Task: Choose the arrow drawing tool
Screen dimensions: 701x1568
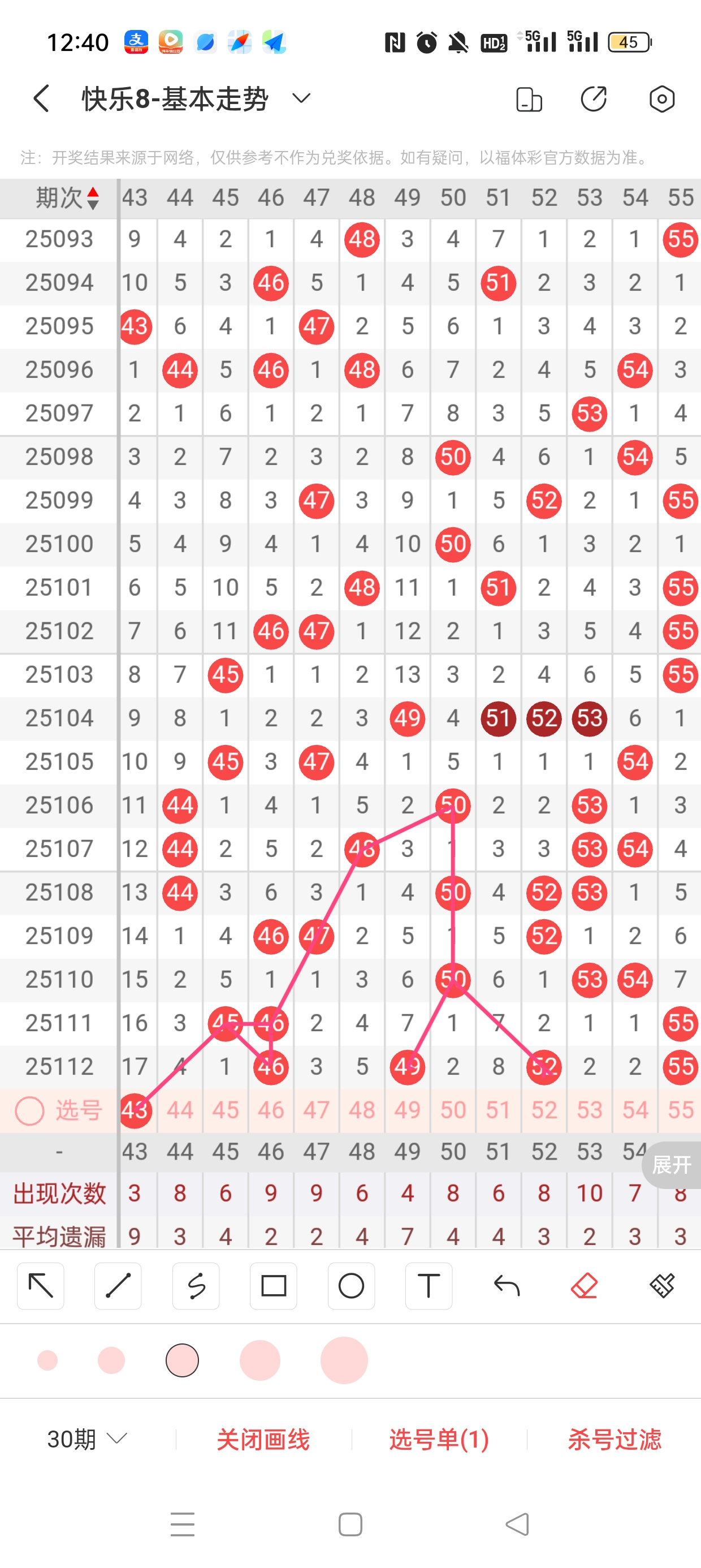Action: click(x=41, y=1286)
